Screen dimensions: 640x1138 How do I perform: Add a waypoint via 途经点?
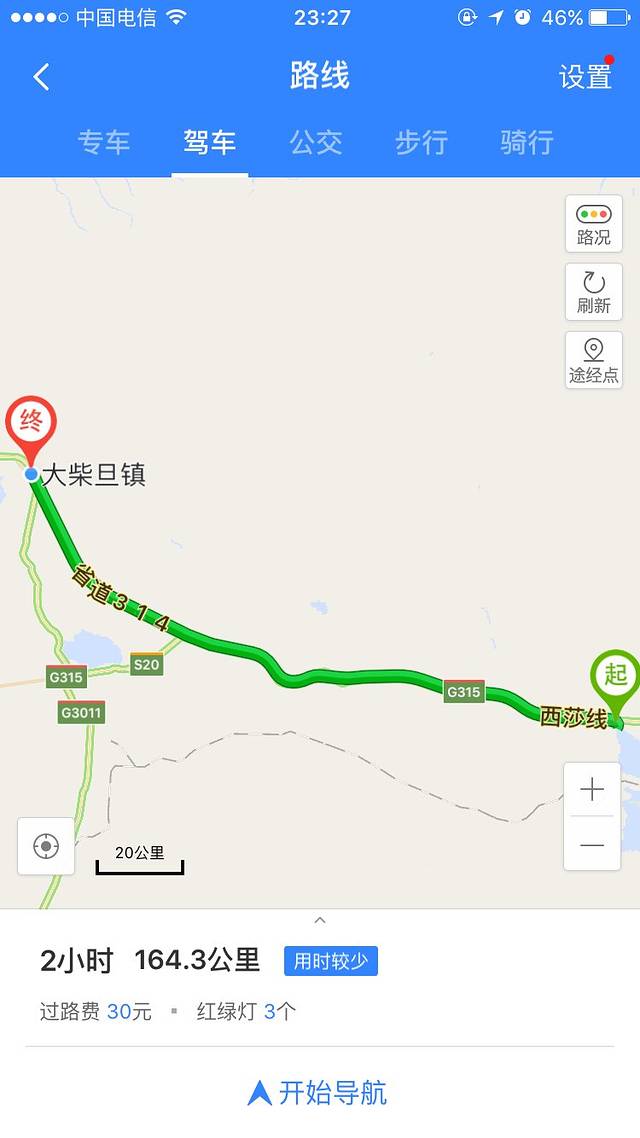pos(593,360)
